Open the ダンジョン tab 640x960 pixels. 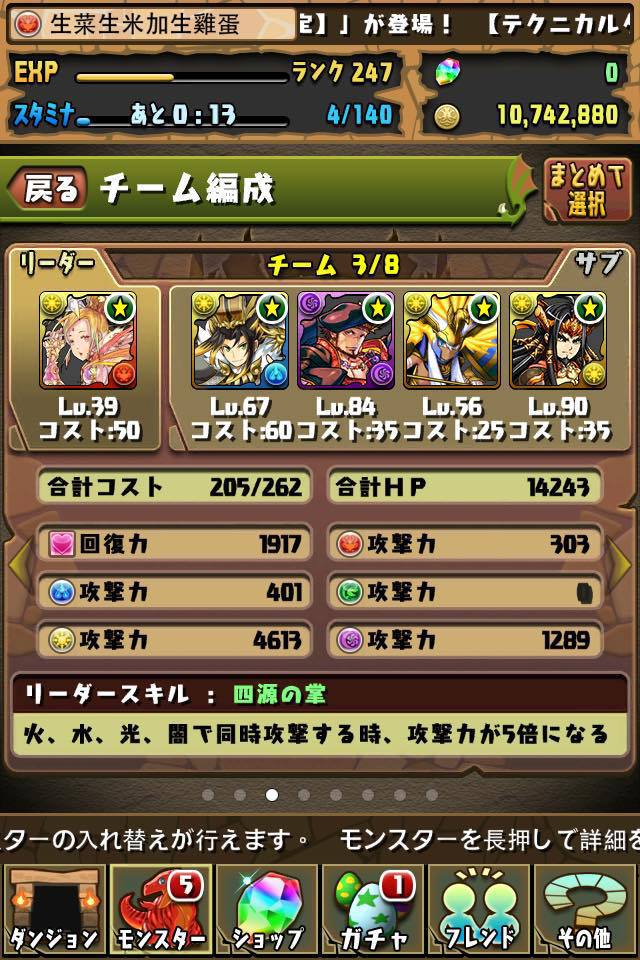[53, 910]
